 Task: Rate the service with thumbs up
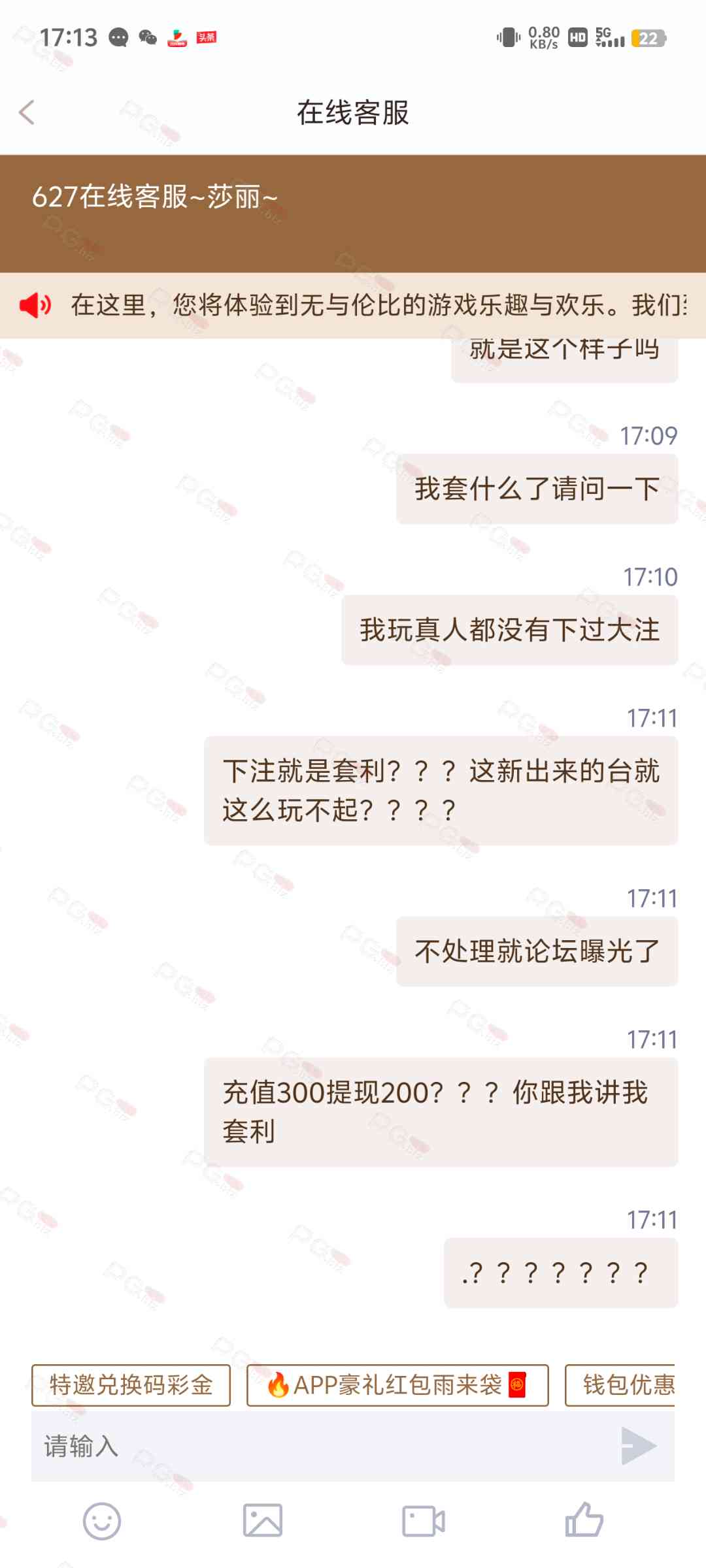pos(584,1520)
